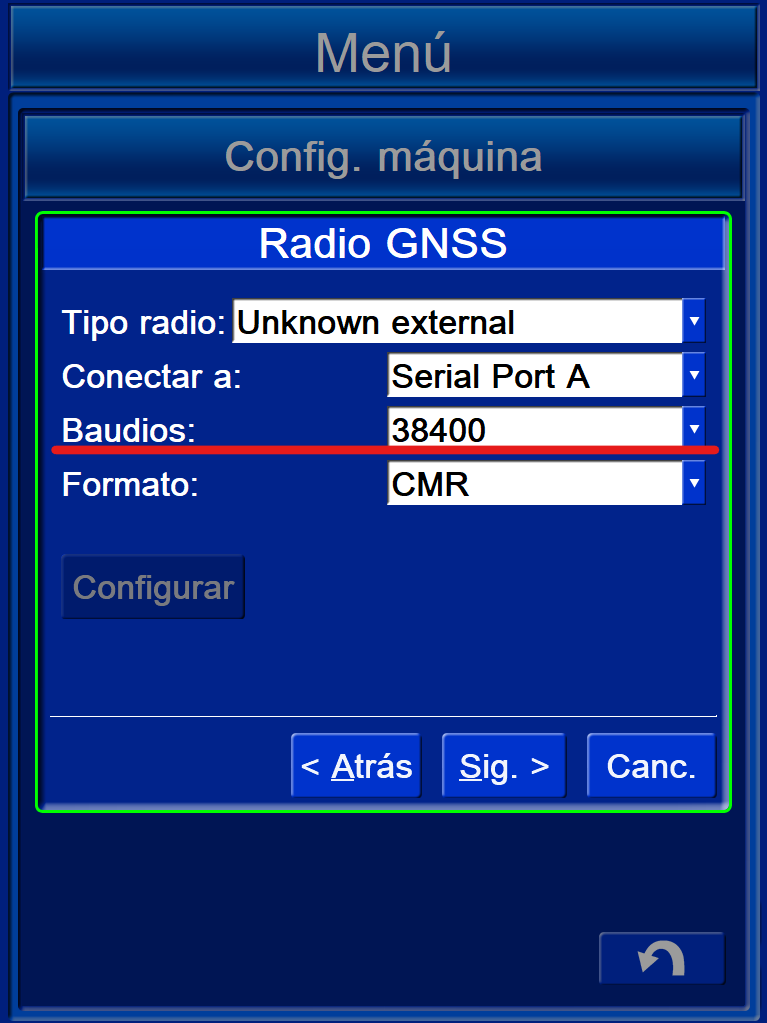This screenshot has width=767, height=1023.
Task: Cancel setup with the Canc. button
Action: coord(651,766)
